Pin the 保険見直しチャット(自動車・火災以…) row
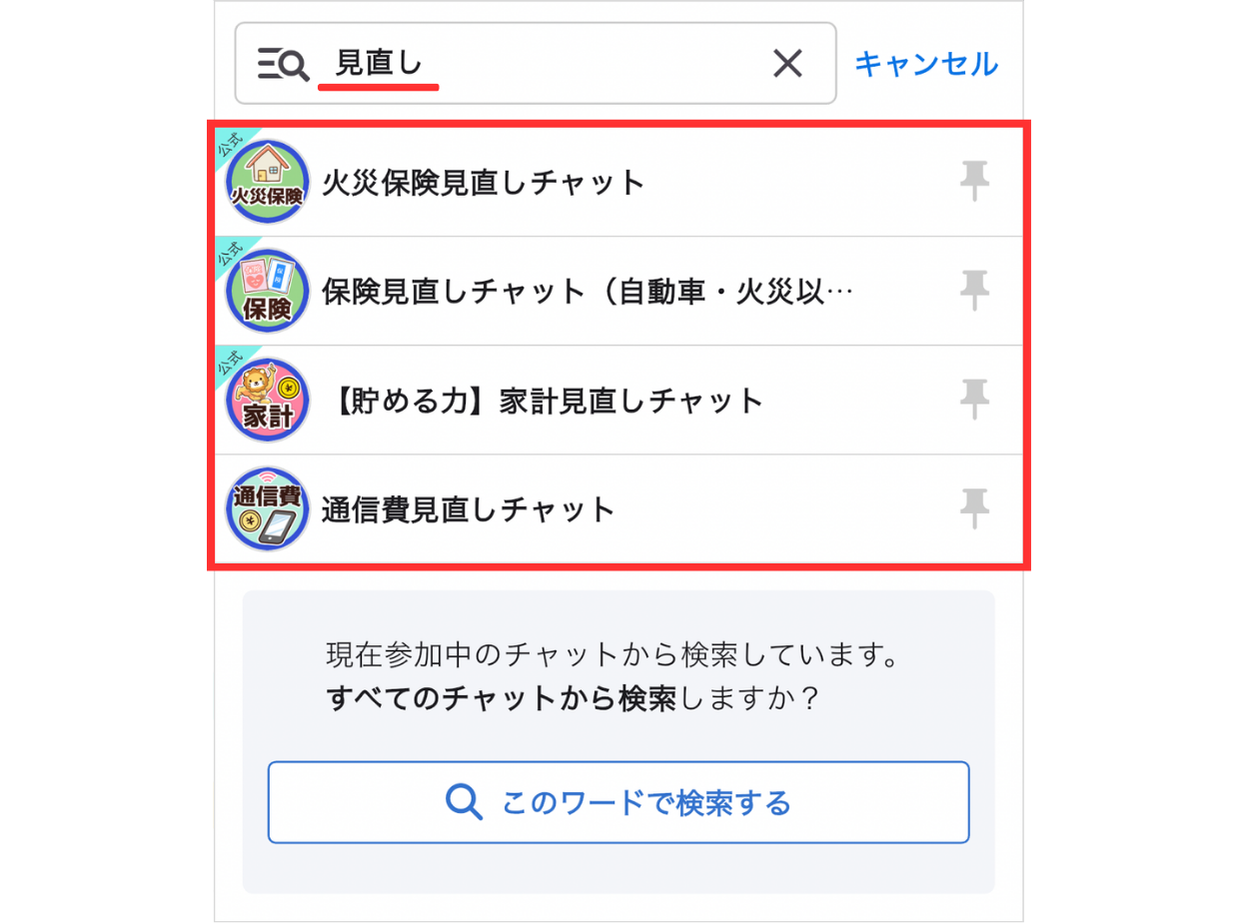 [x=974, y=291]
